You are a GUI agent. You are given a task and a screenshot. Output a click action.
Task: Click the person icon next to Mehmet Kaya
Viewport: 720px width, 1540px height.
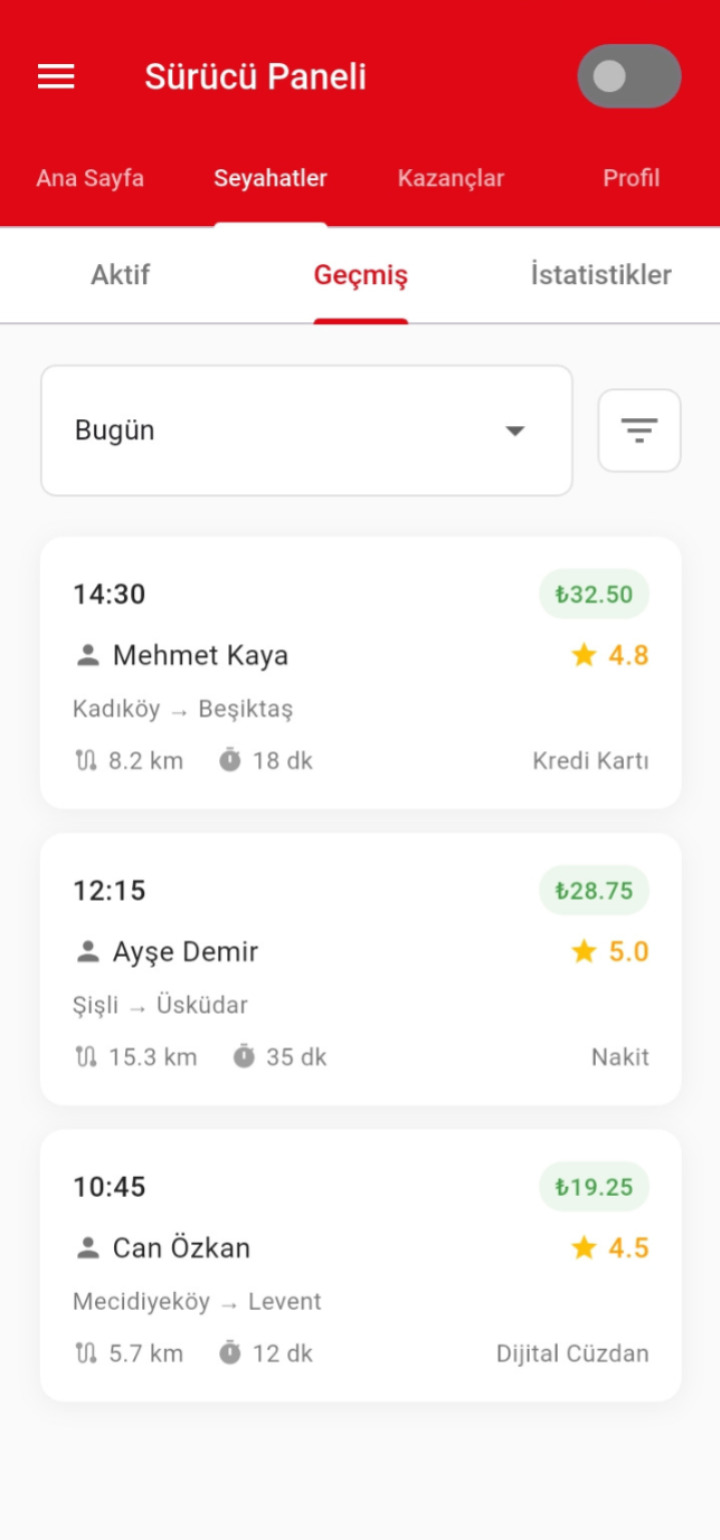tap(89, 655)
